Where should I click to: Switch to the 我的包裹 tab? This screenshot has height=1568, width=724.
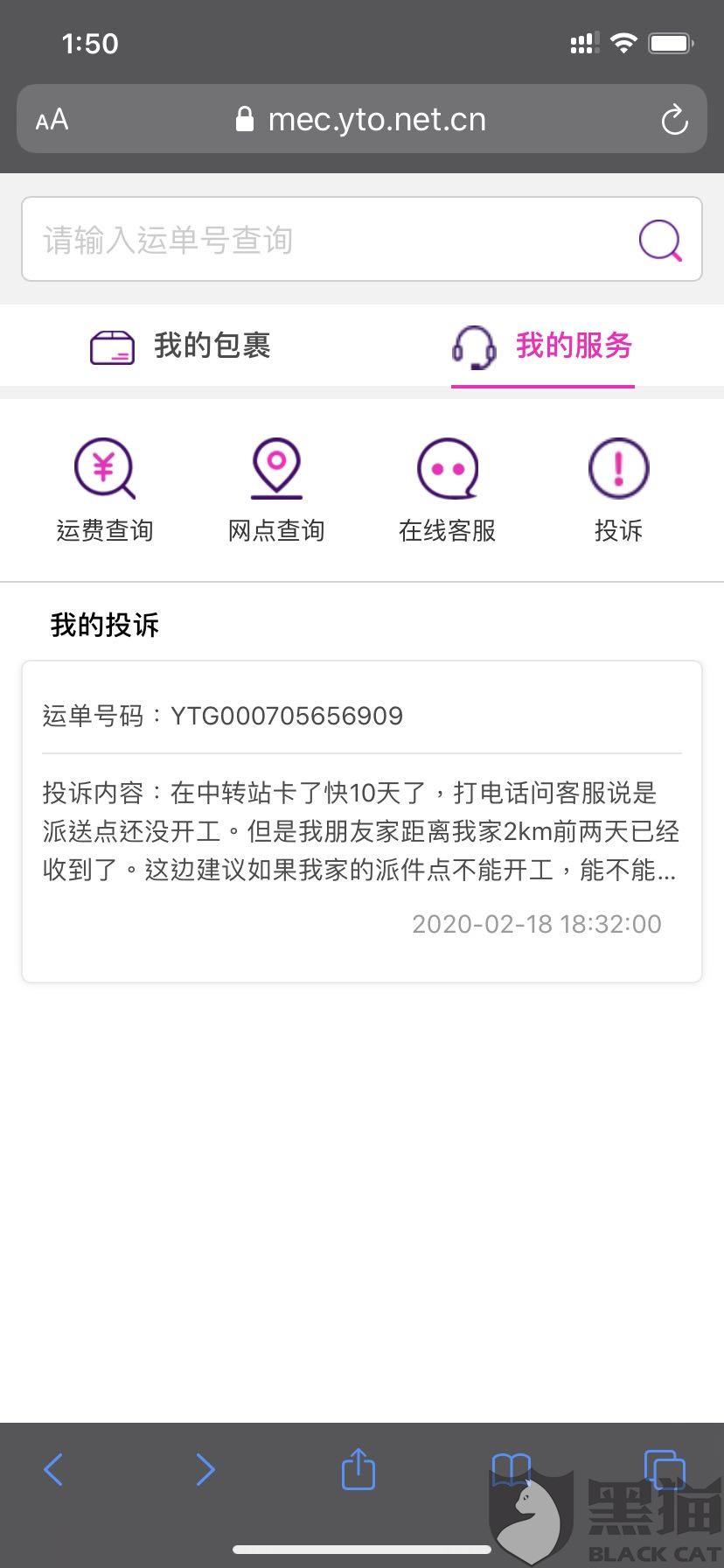[x=181, y=346]
